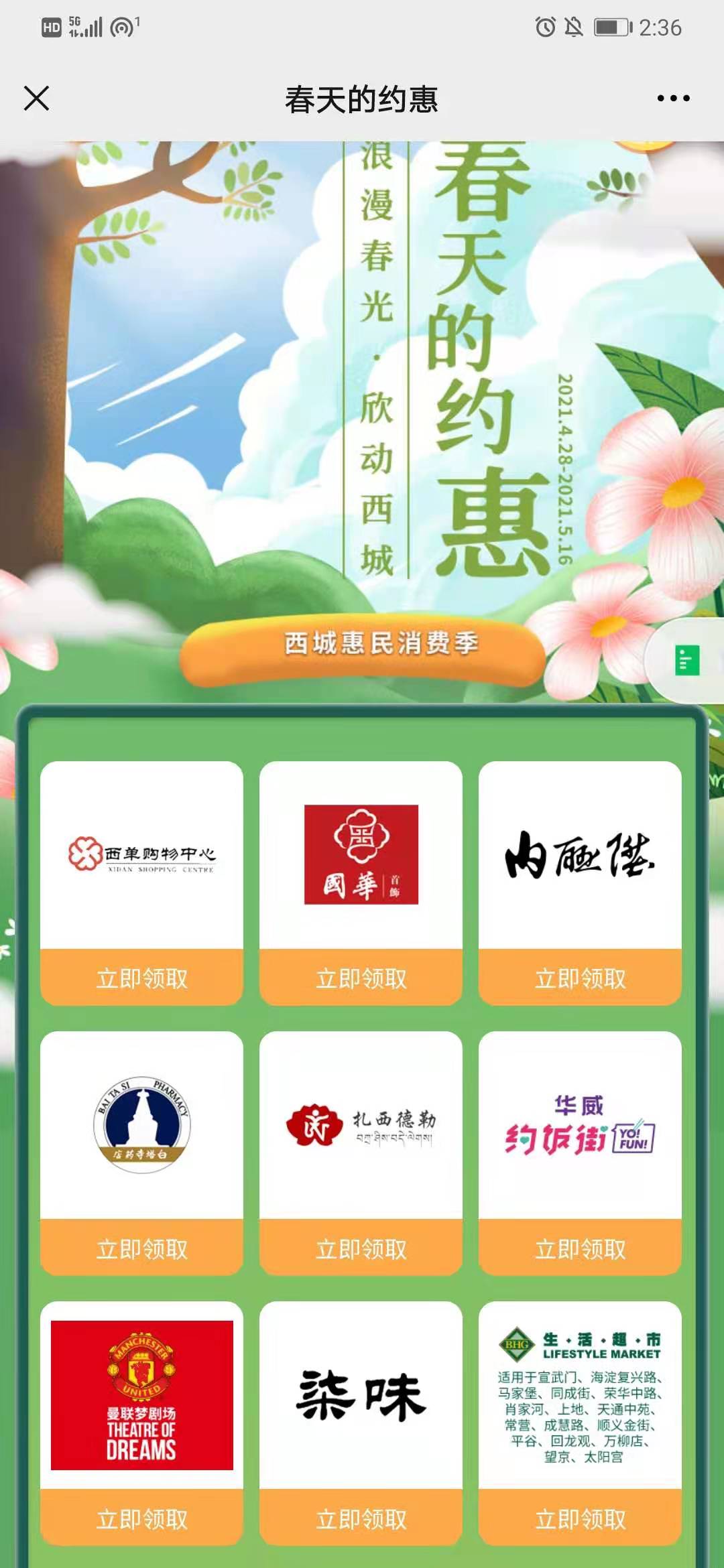Screen dimensions: 724x1568
Task: Open the three-dot overflow menu
Action: click(x=672, y=99)
